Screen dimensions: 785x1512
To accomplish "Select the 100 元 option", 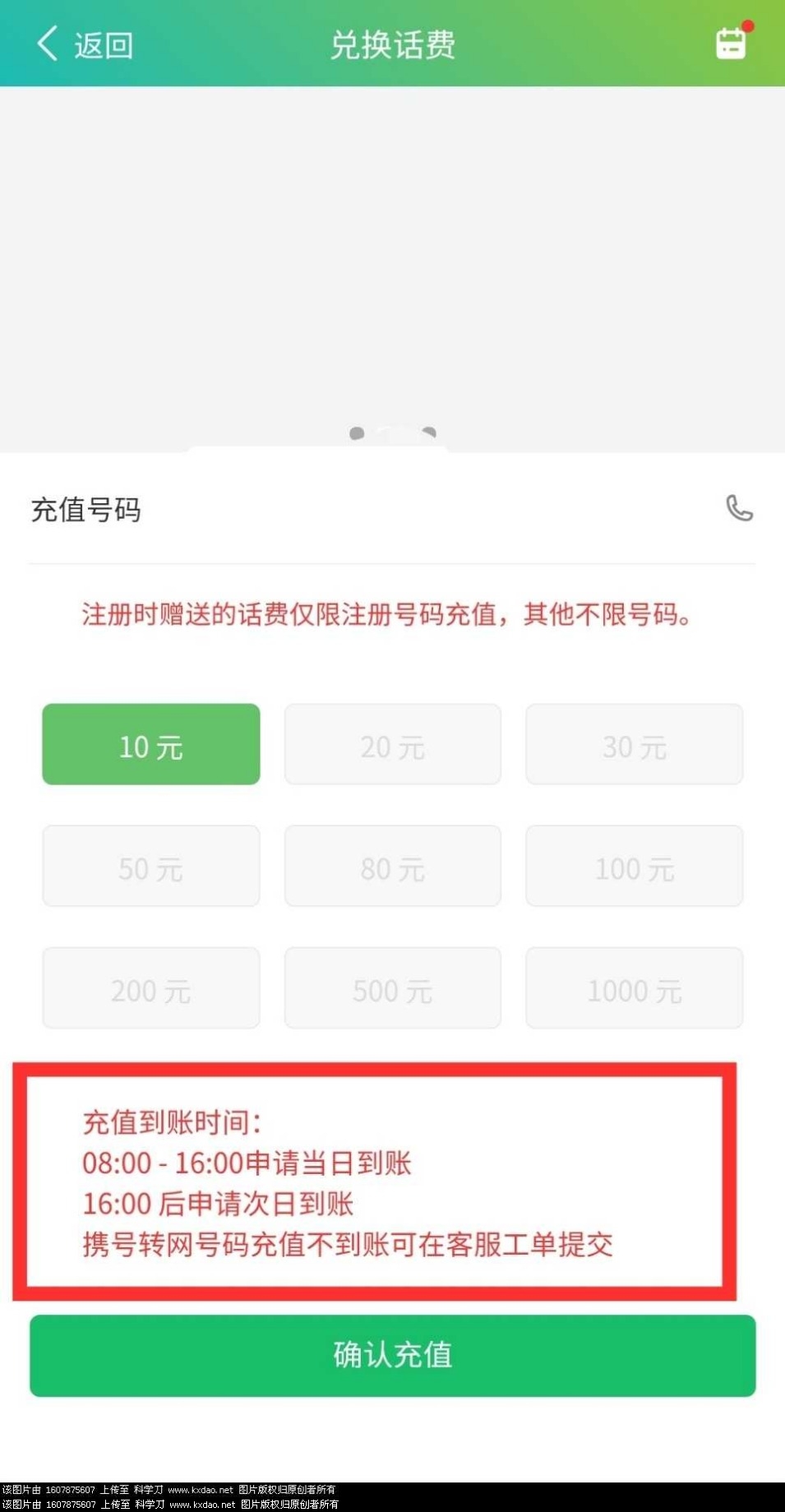I will point(634,867).
